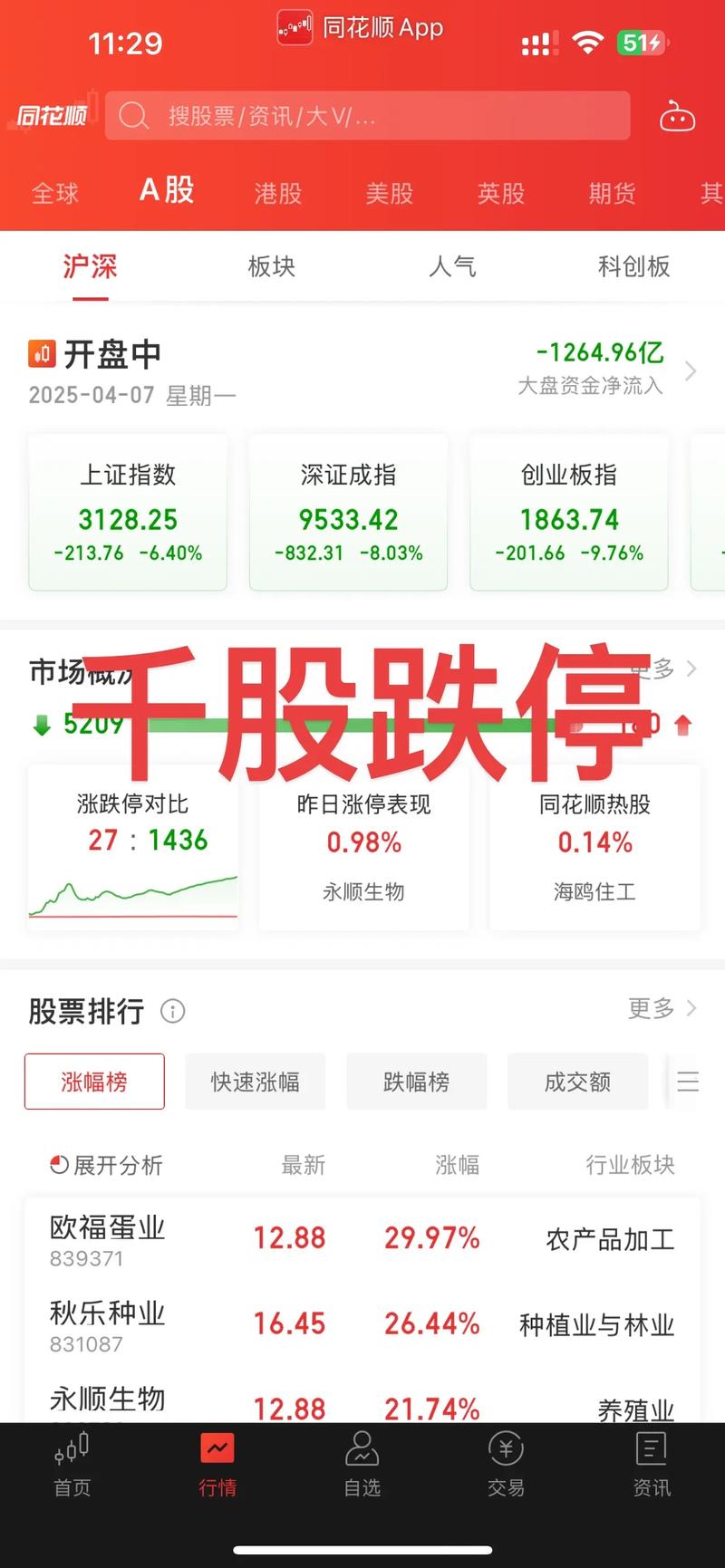Open the 科创板 sub-tab
725x1568 pixels.
(x=634, y=265)
